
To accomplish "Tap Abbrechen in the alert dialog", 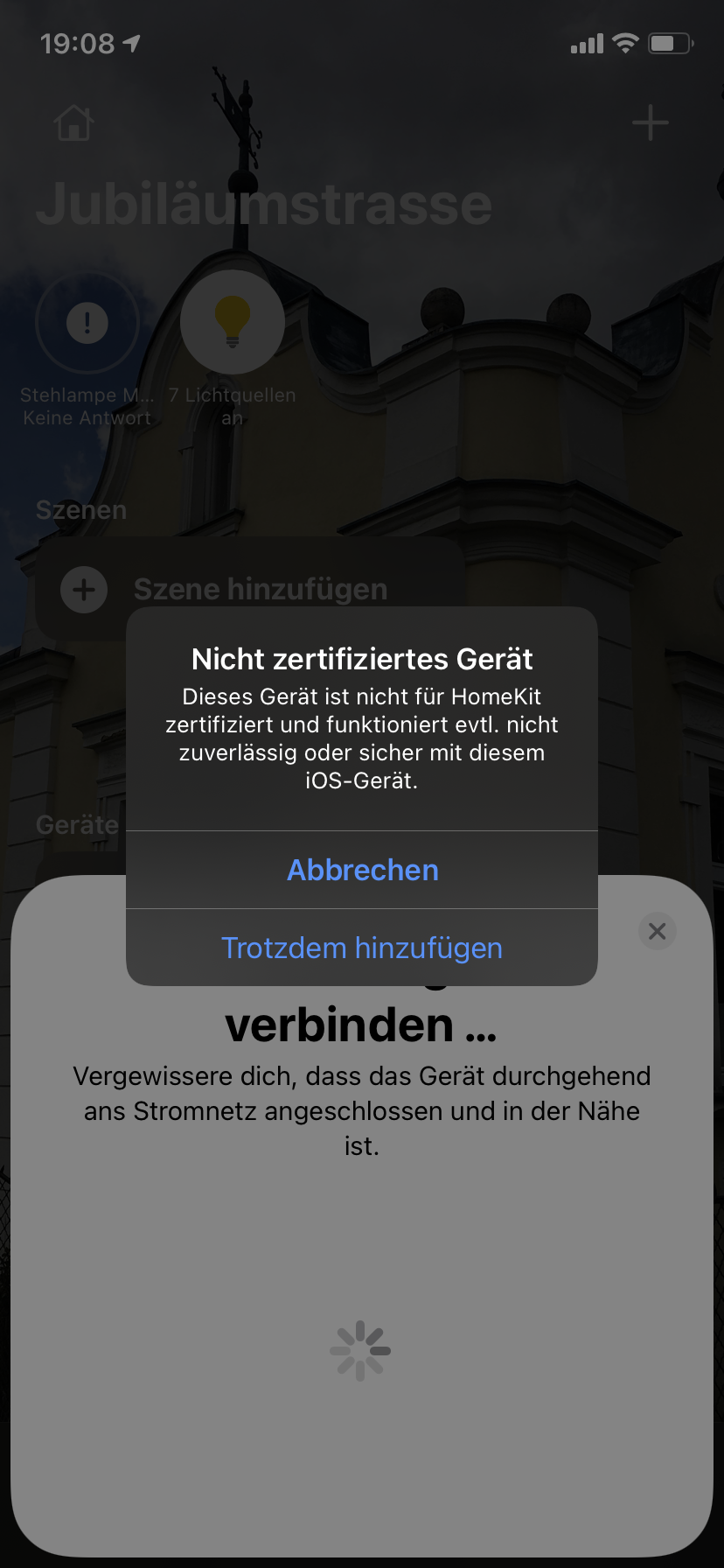I will [x=362, y=870].
